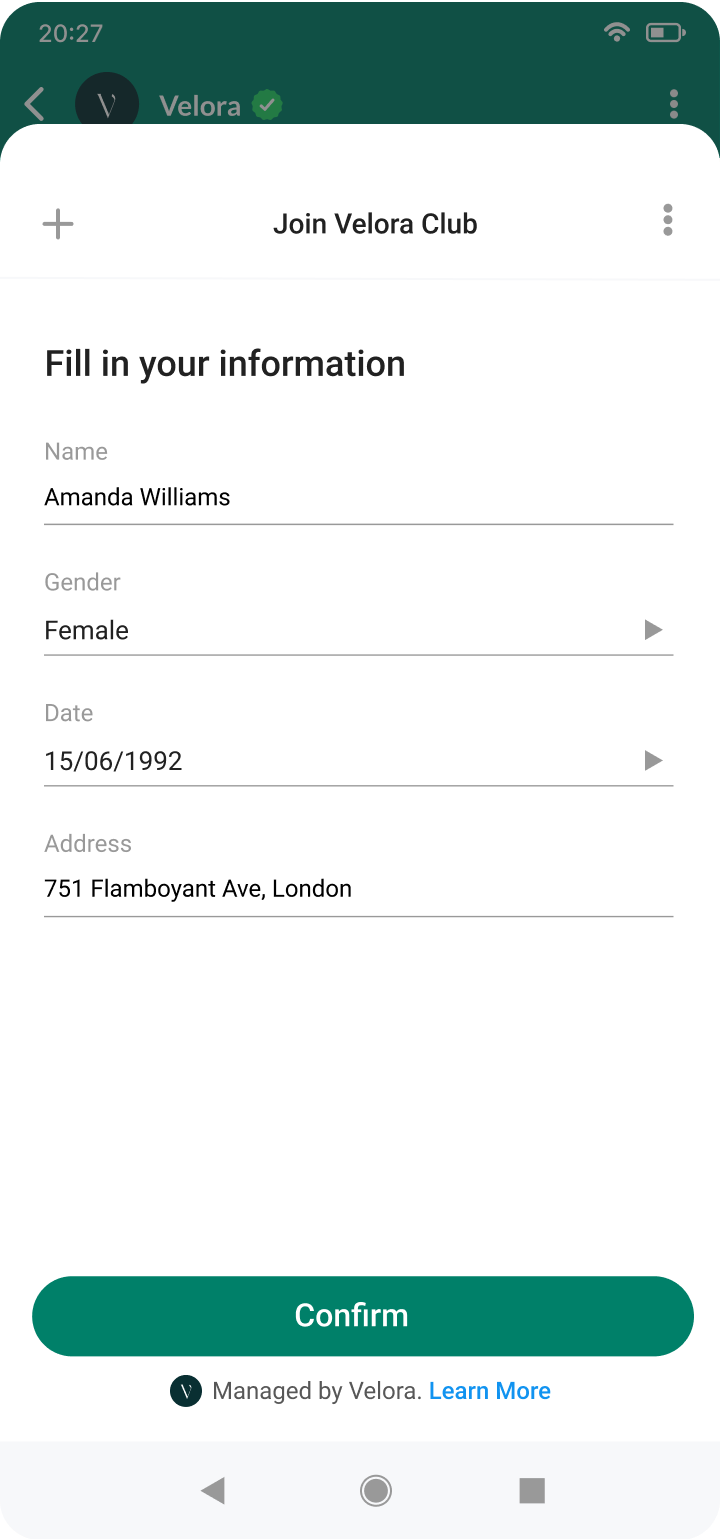The width and height of the screenshot is (720, 1539).
Task: Open the Date picker showing 15/06/1992
Action: pos(358,761)
